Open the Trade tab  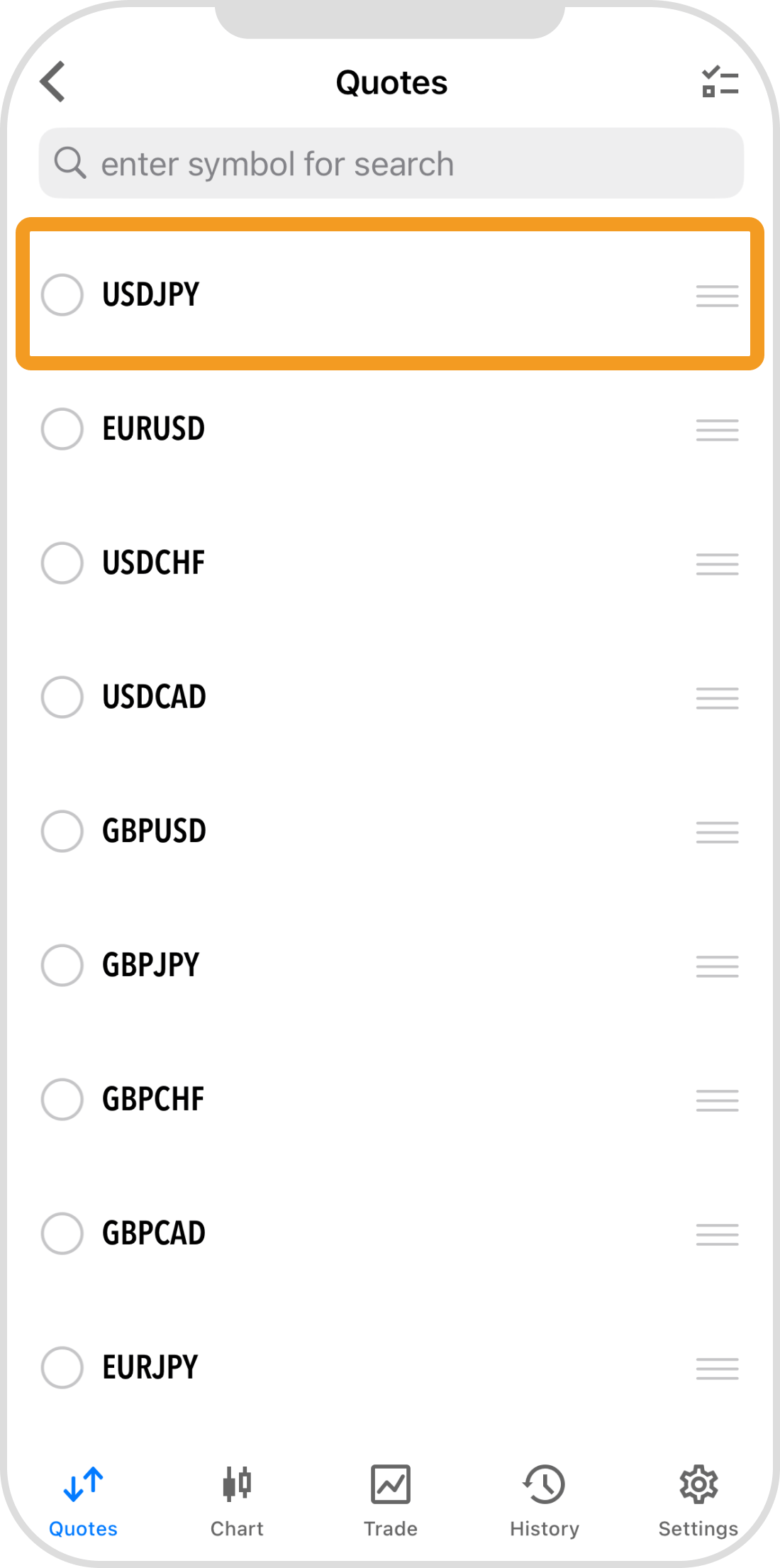point(391,1501)
